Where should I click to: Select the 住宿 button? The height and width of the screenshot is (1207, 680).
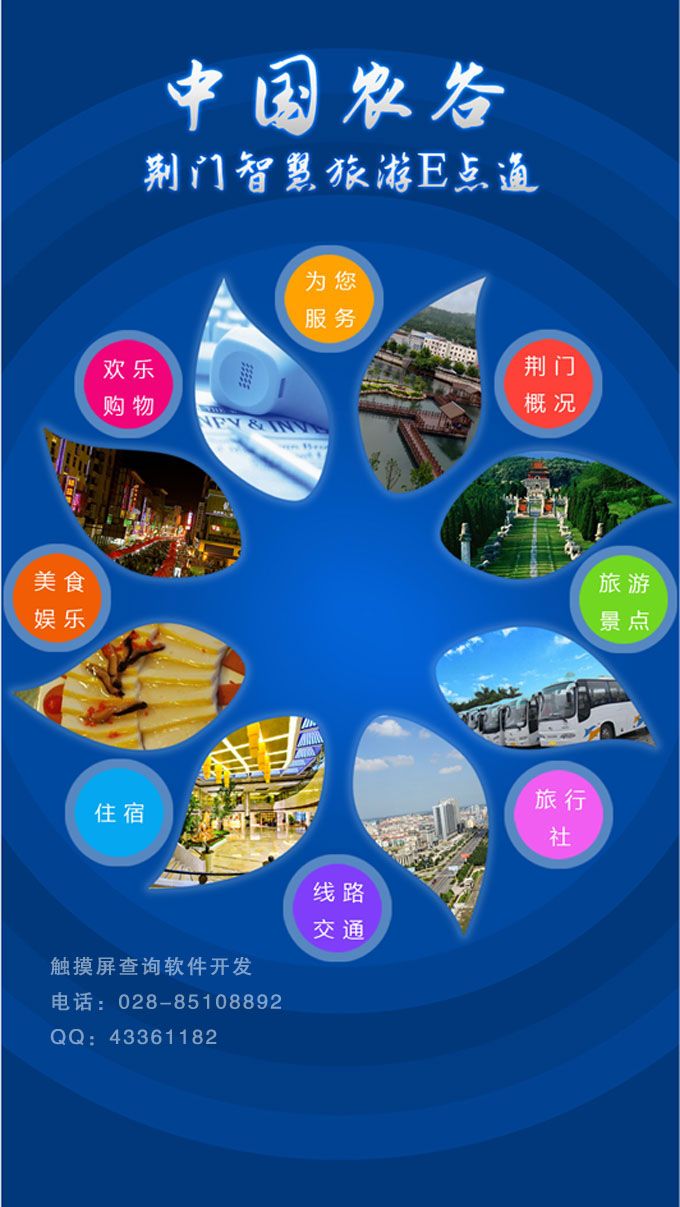point(120,812)
